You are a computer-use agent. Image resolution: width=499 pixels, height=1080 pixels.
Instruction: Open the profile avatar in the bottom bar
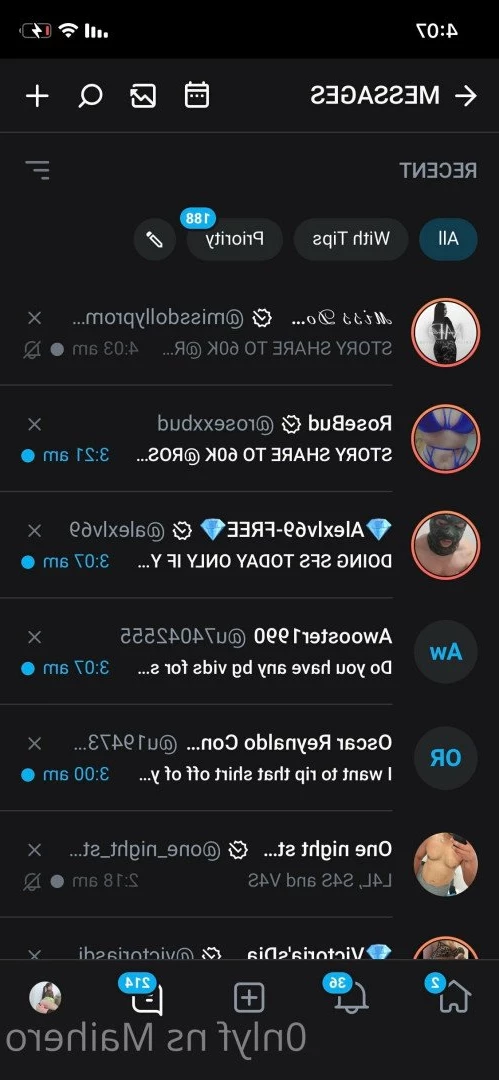tap(45, 997)
